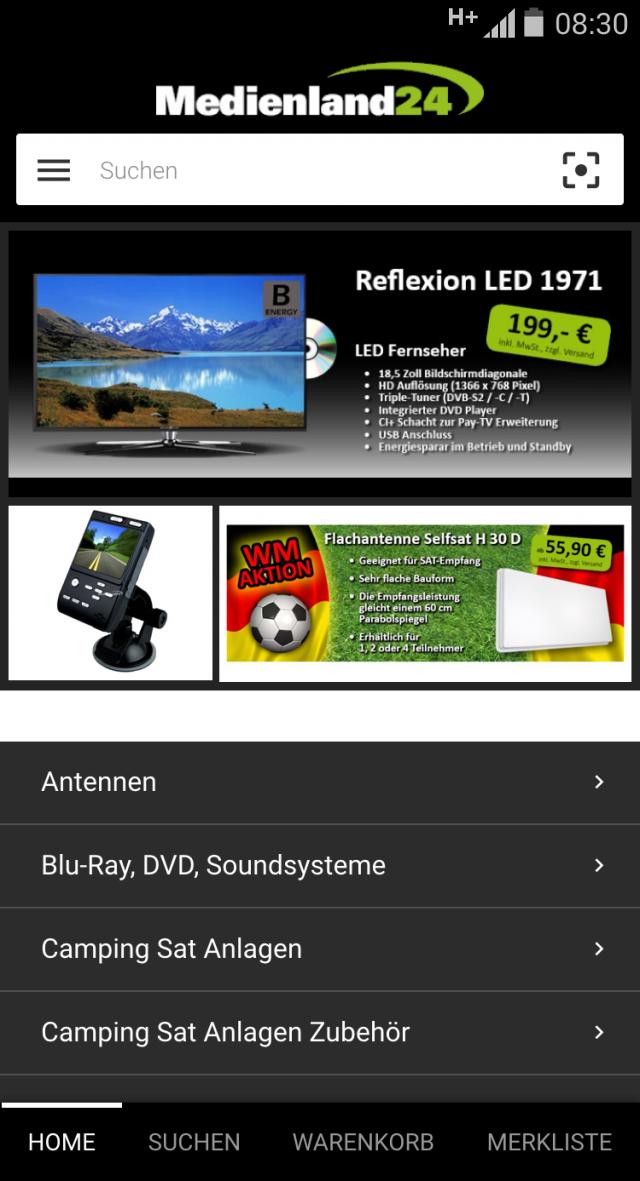Switch to the Merkliste tab
The height and width of the screenshot is (1181, 640).
coord(549,1142)
